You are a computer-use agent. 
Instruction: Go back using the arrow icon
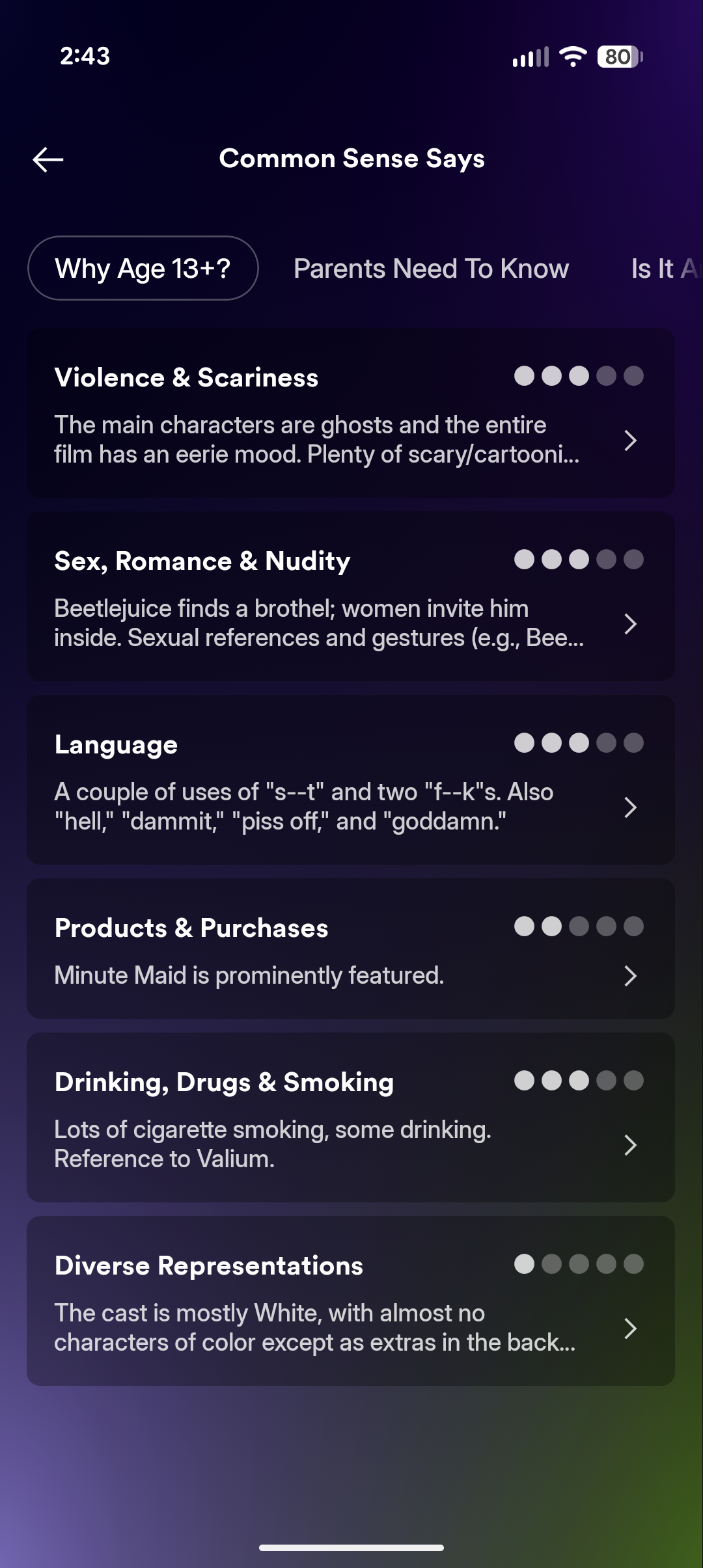tap(48, 159)
